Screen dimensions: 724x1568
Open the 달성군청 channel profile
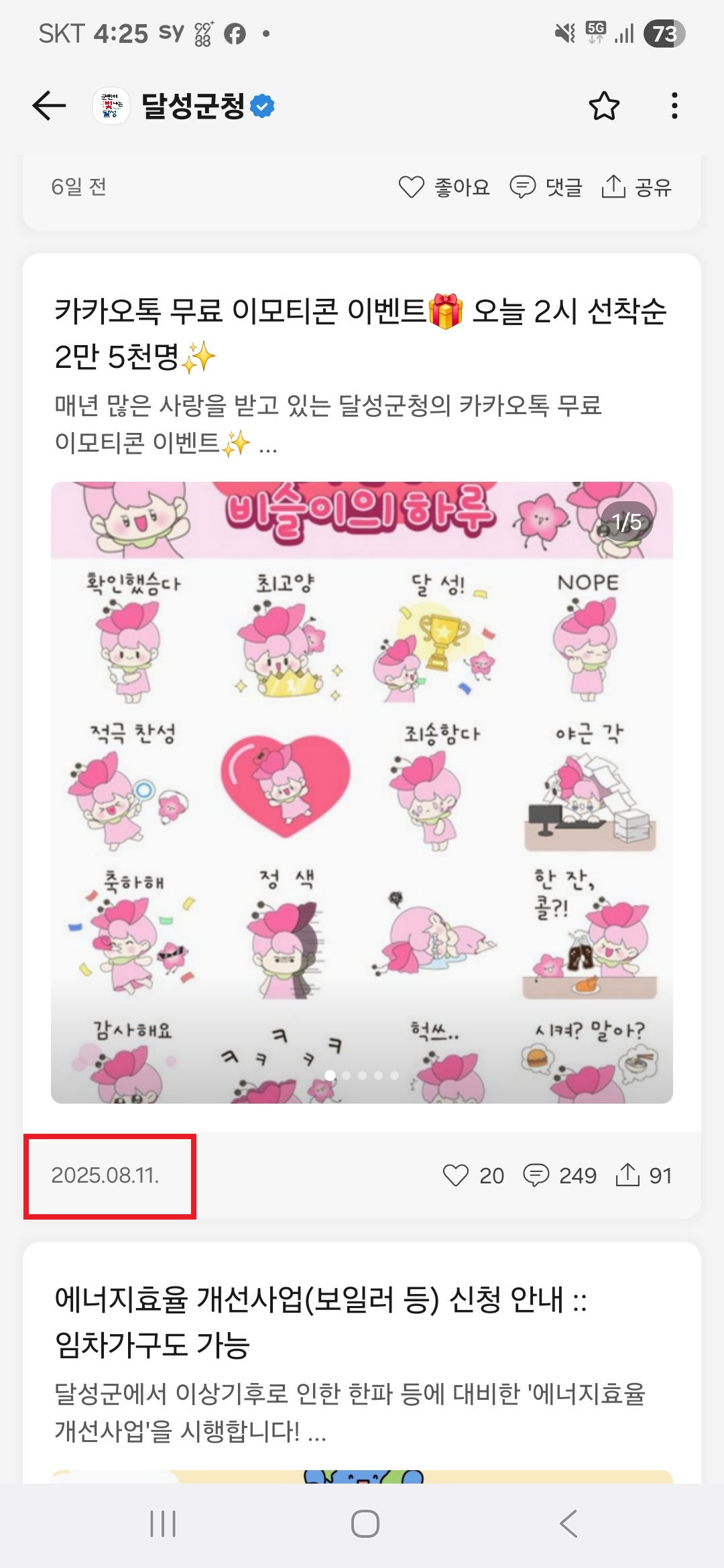pyautogui.click(x=193, y=106)
